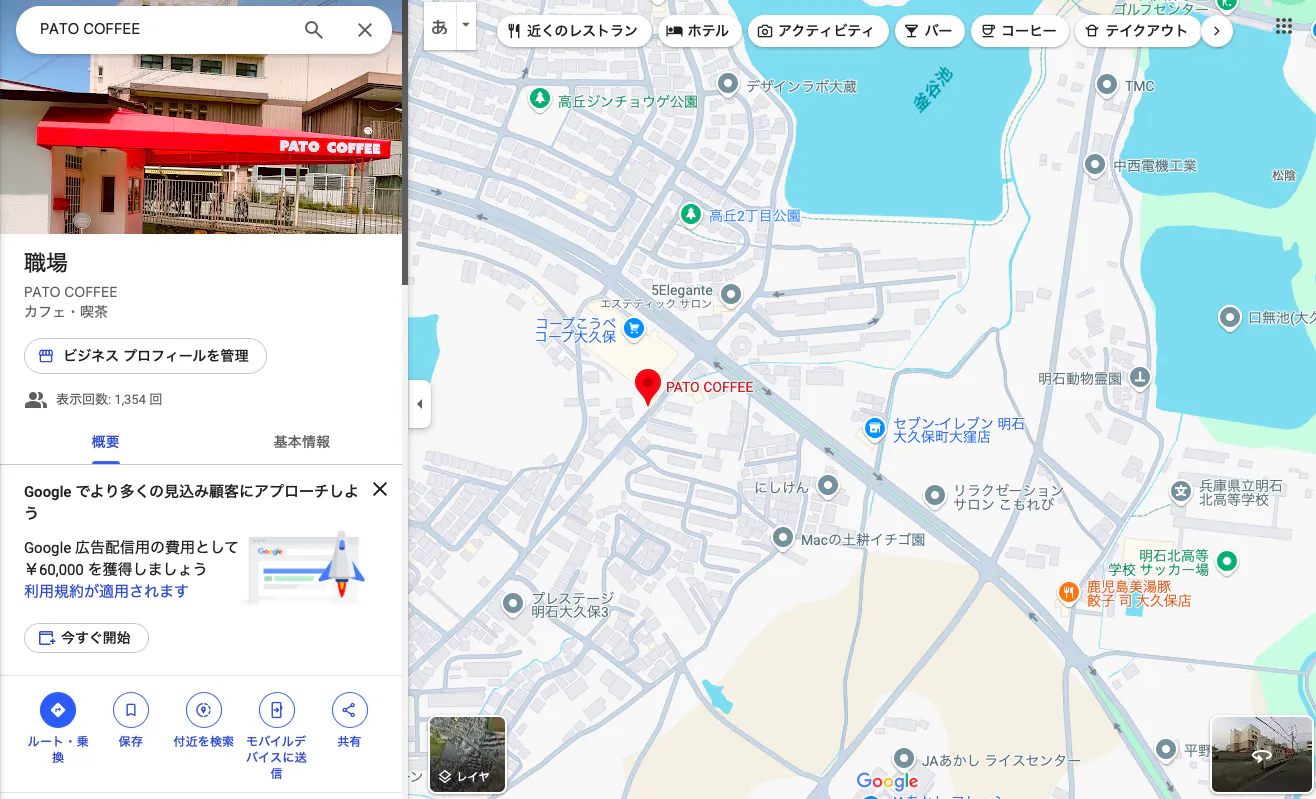Tap the search magnifier icon
Viewport: 1316px width, 799px height.
[x=314, y=30]
